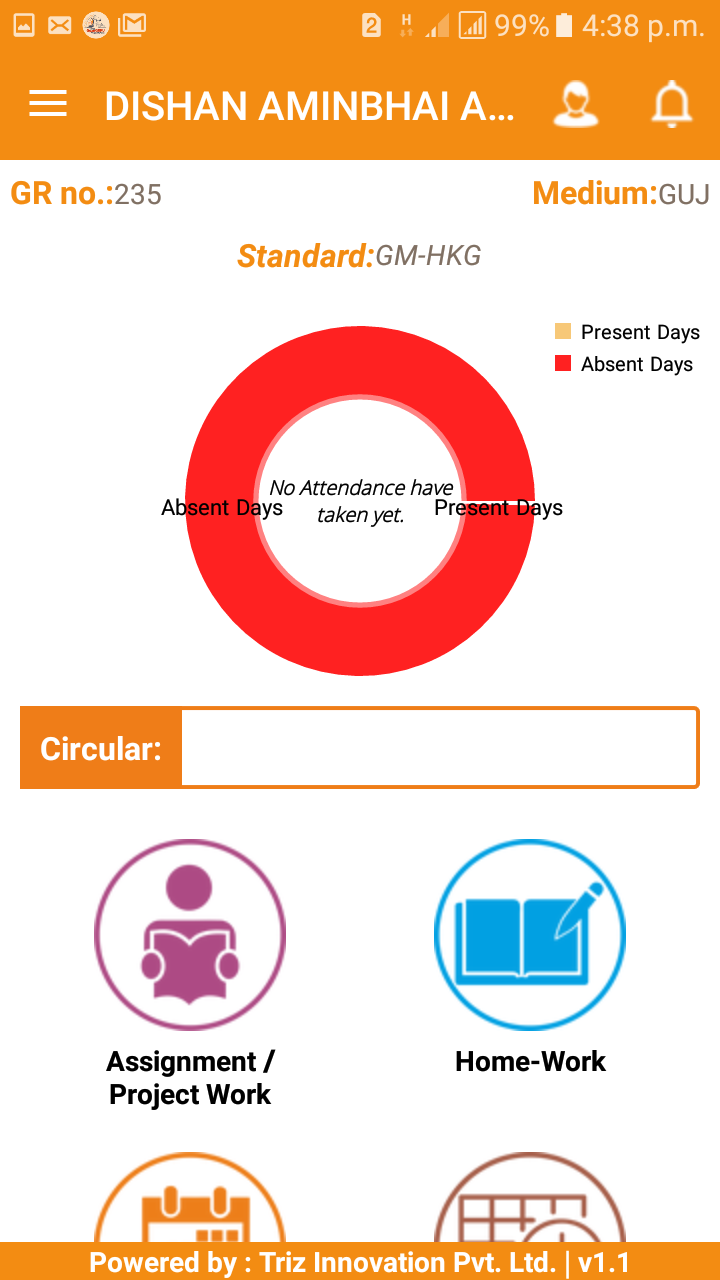Open the orange calendar tile
Image resolution: width=720 pixels, height=1280 pixels.
pyautogui.click(x=190, y=1200)
